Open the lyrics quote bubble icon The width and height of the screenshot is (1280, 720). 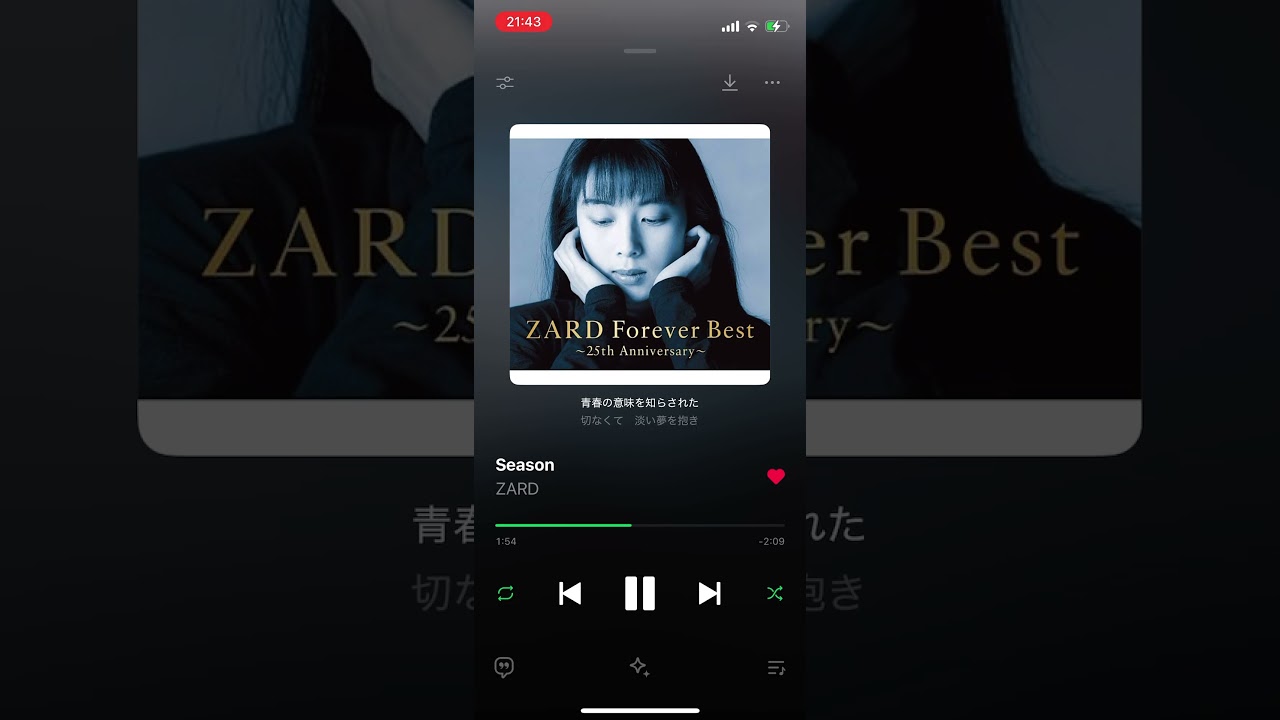tap(505, 667)
